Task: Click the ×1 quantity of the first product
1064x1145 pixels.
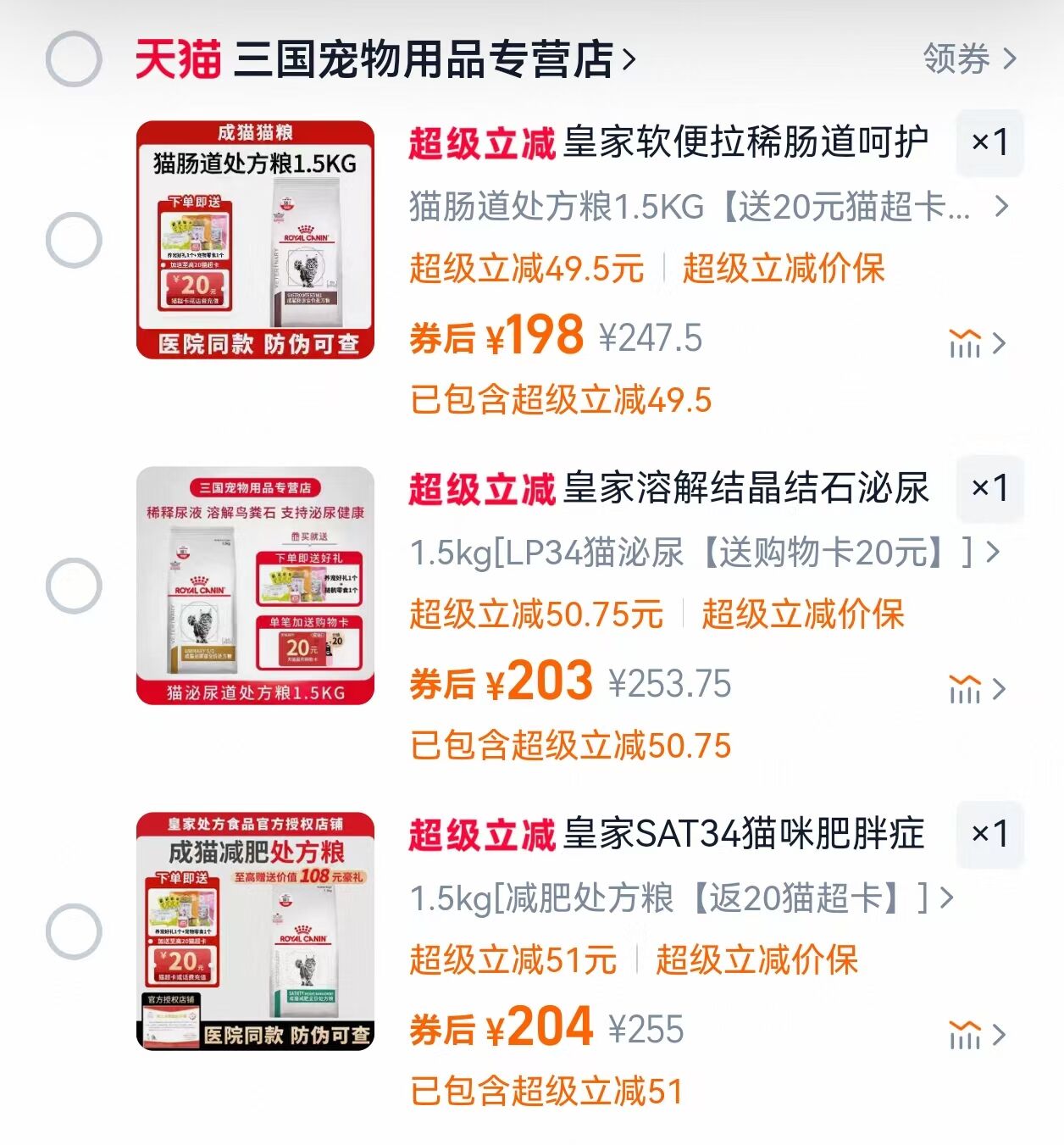Action: pos(989,141)
